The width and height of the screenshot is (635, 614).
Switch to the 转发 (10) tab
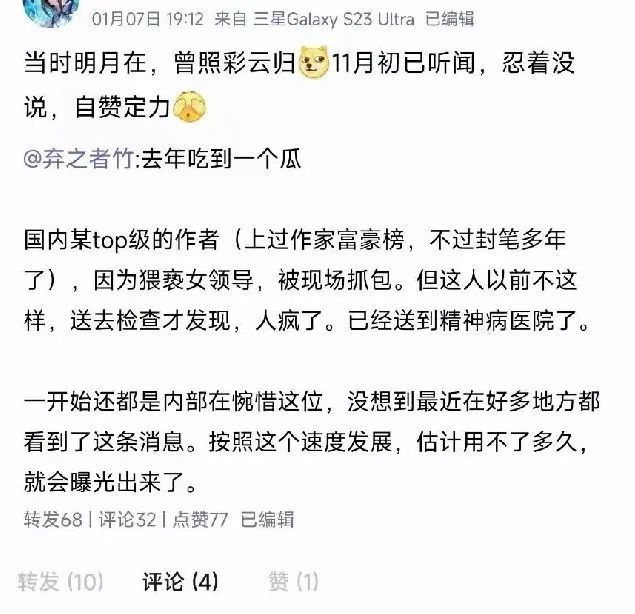point(61,582)
